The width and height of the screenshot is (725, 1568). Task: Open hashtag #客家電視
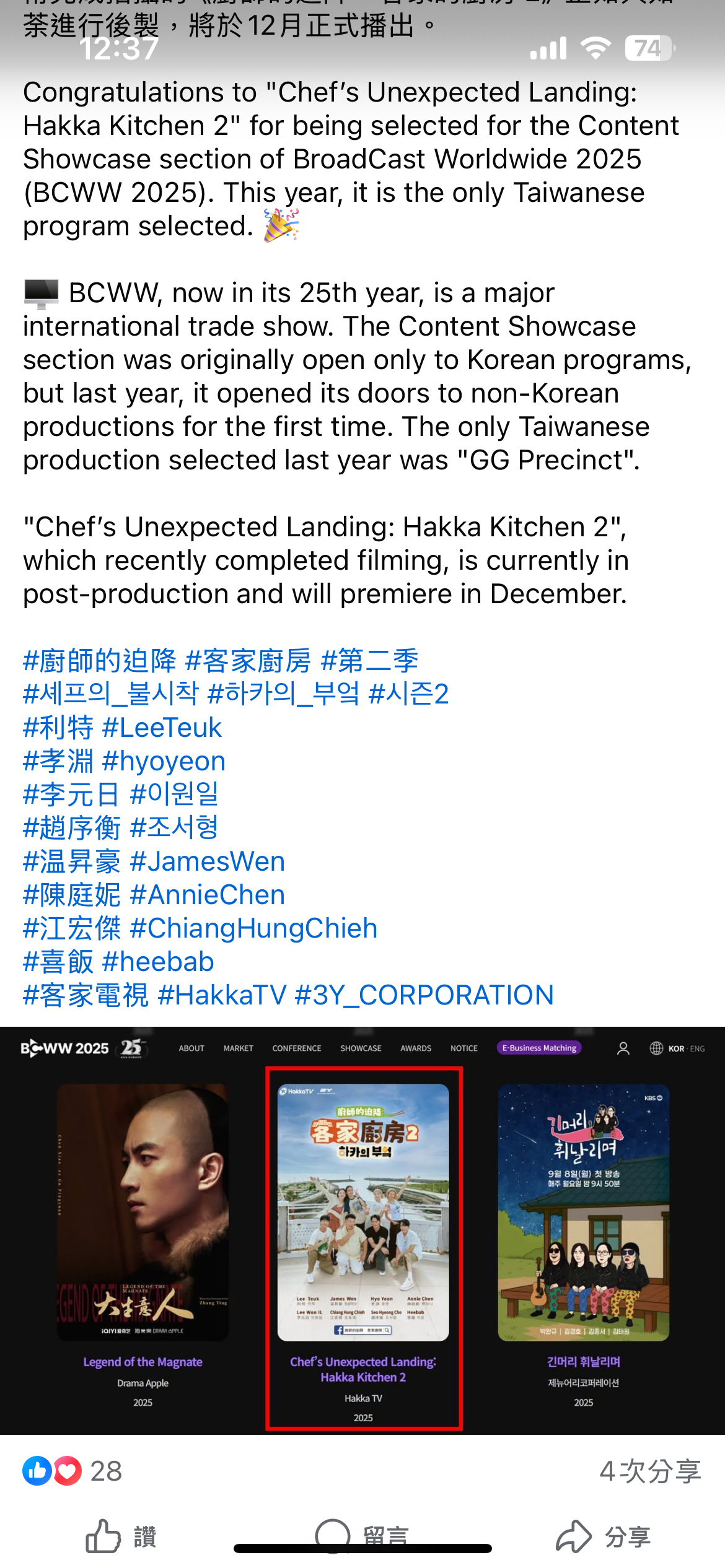tap(86, 995)
